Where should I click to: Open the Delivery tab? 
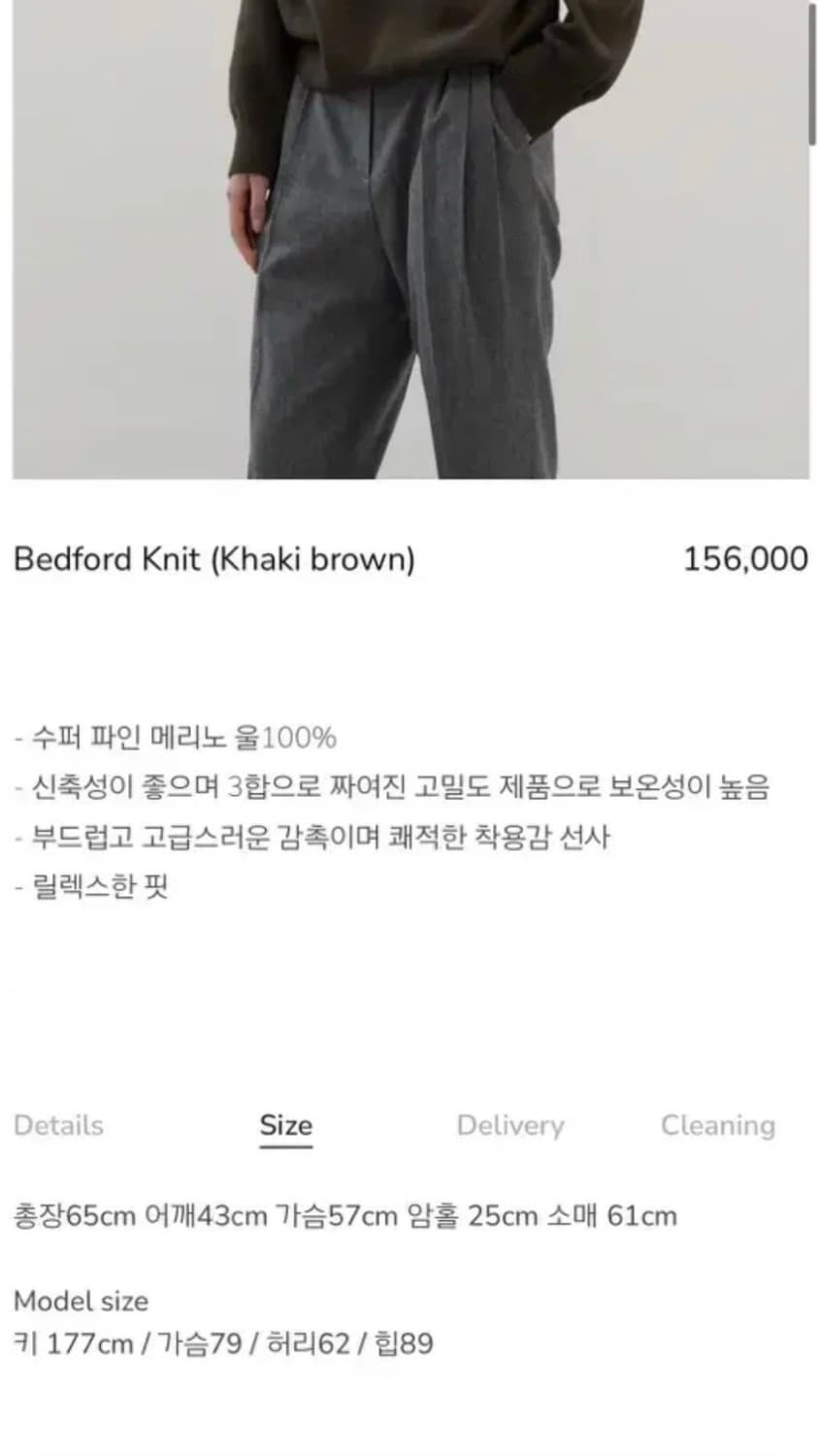pyautogui.click(x=509, y=1126)
